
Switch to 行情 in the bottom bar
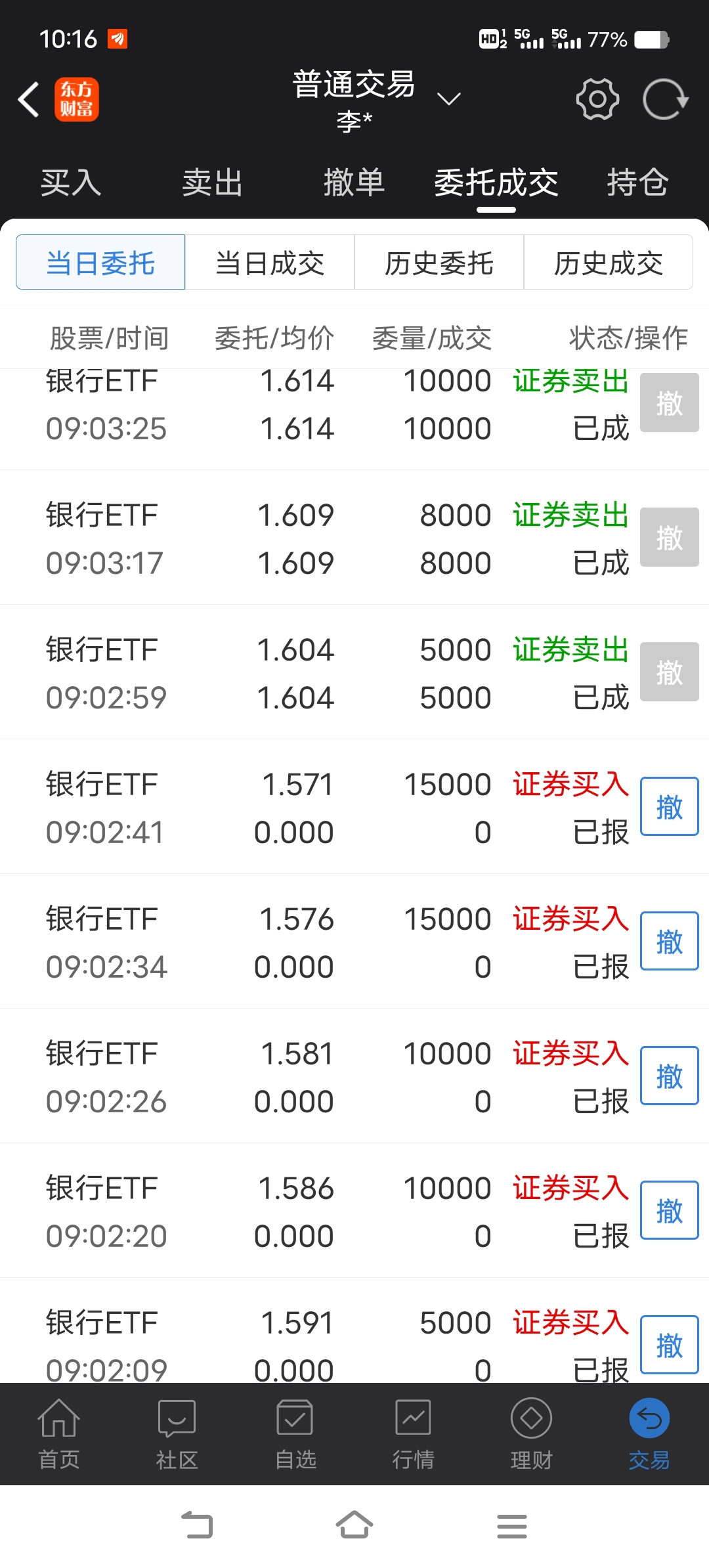pyautogui.click(x=414, y=1434)
